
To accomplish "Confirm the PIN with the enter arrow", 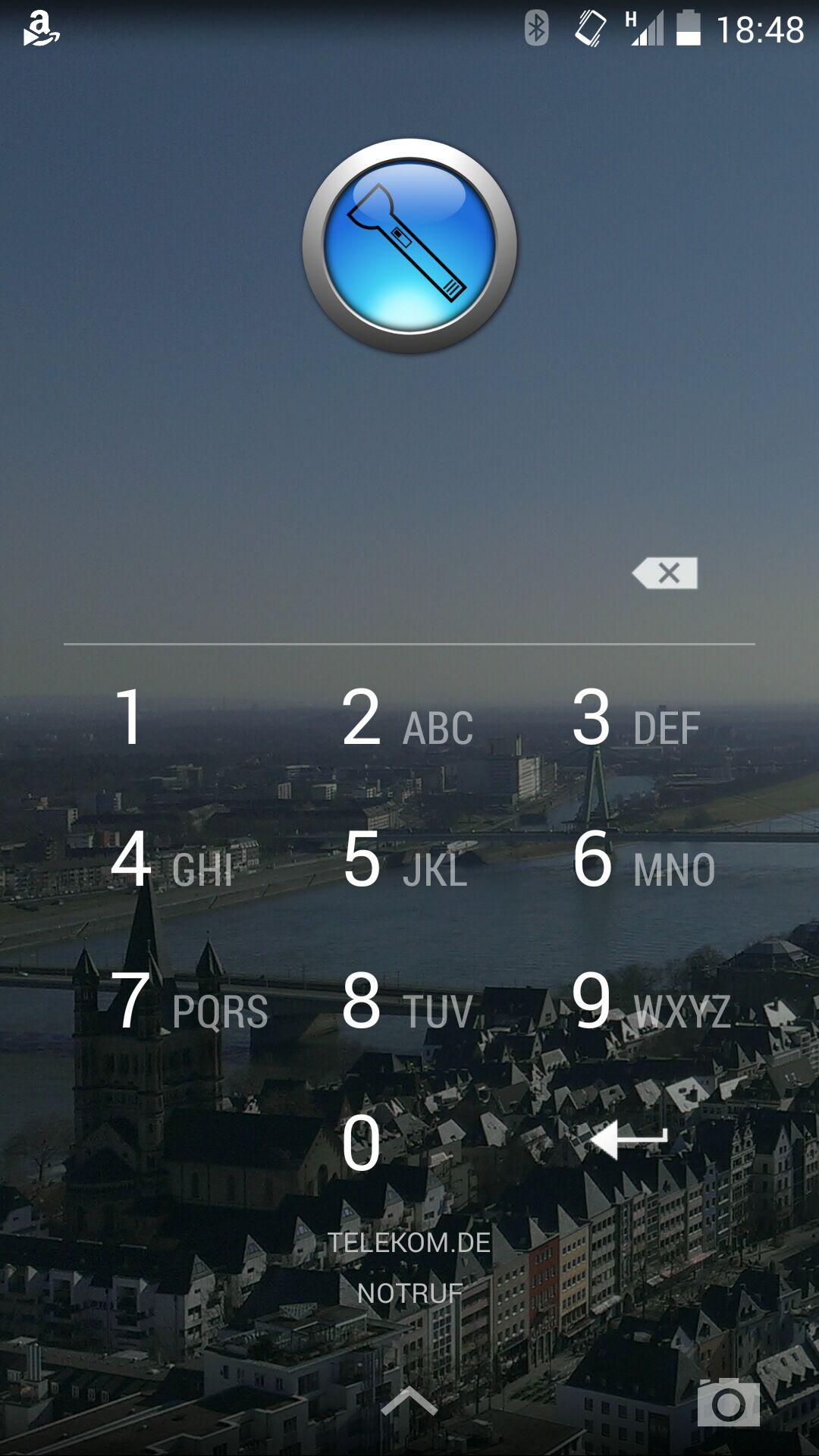I will pyautogui.click(x=629, y=1139).
